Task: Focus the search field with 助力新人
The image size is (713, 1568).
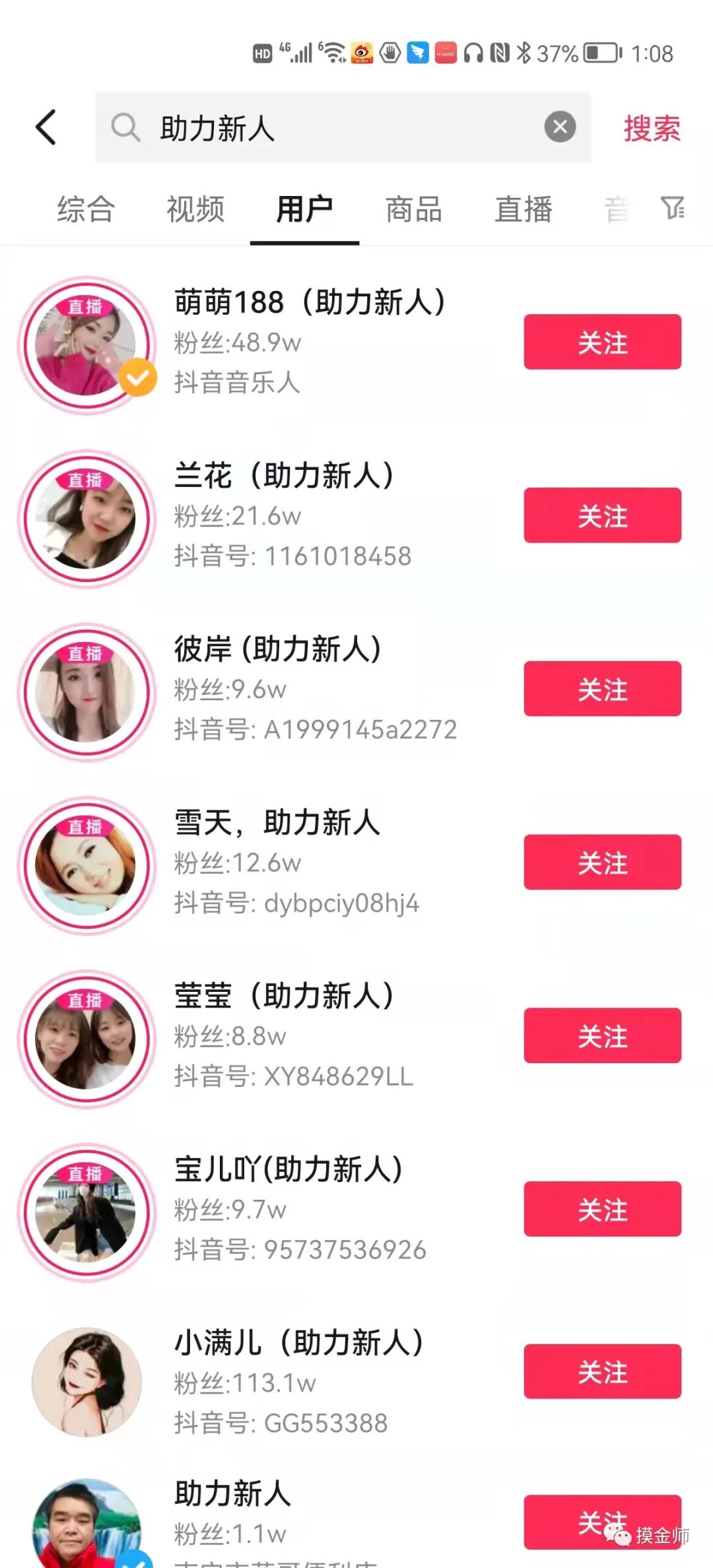Action: click(x=330, y=128)
